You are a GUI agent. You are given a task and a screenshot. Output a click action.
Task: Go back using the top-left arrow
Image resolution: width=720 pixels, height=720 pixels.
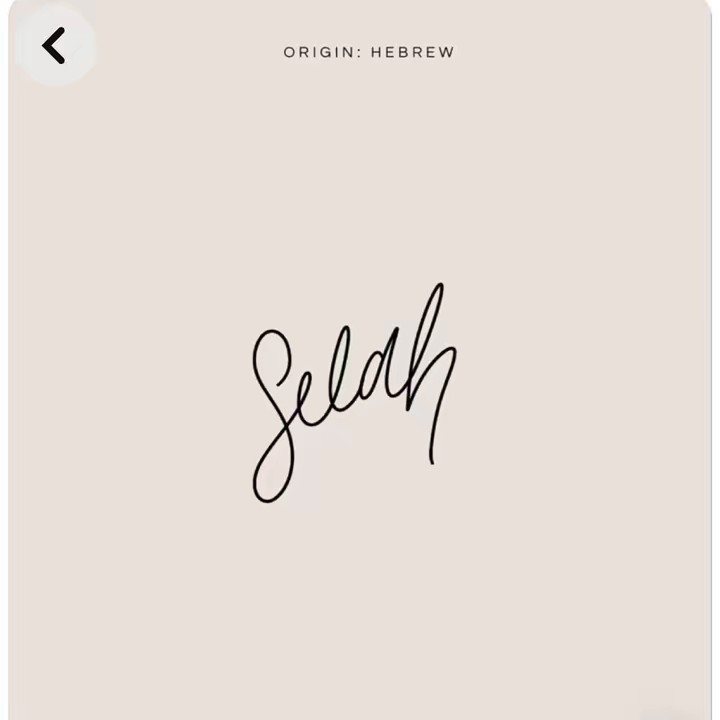coord(54,46)
